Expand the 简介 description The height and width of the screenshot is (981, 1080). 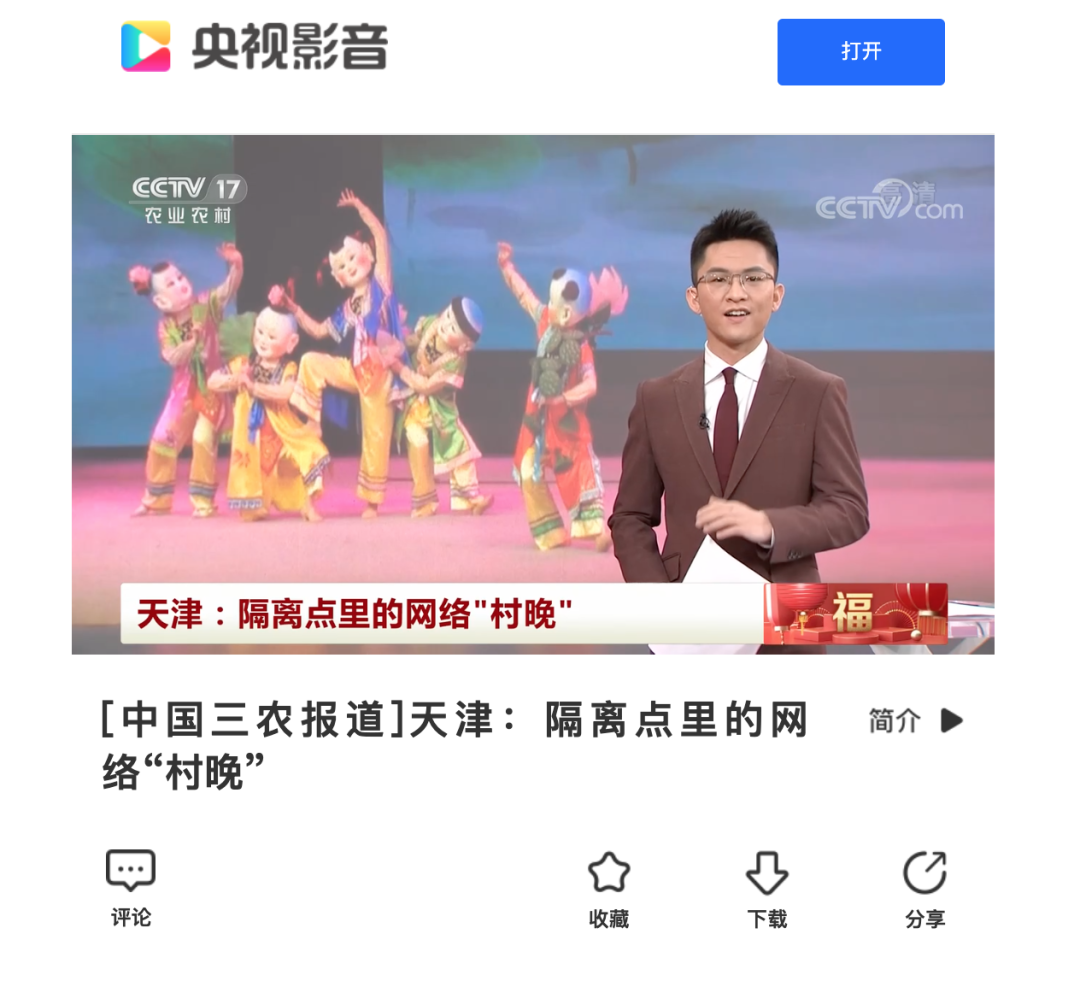pyautogui.click(x=915, y=720)
